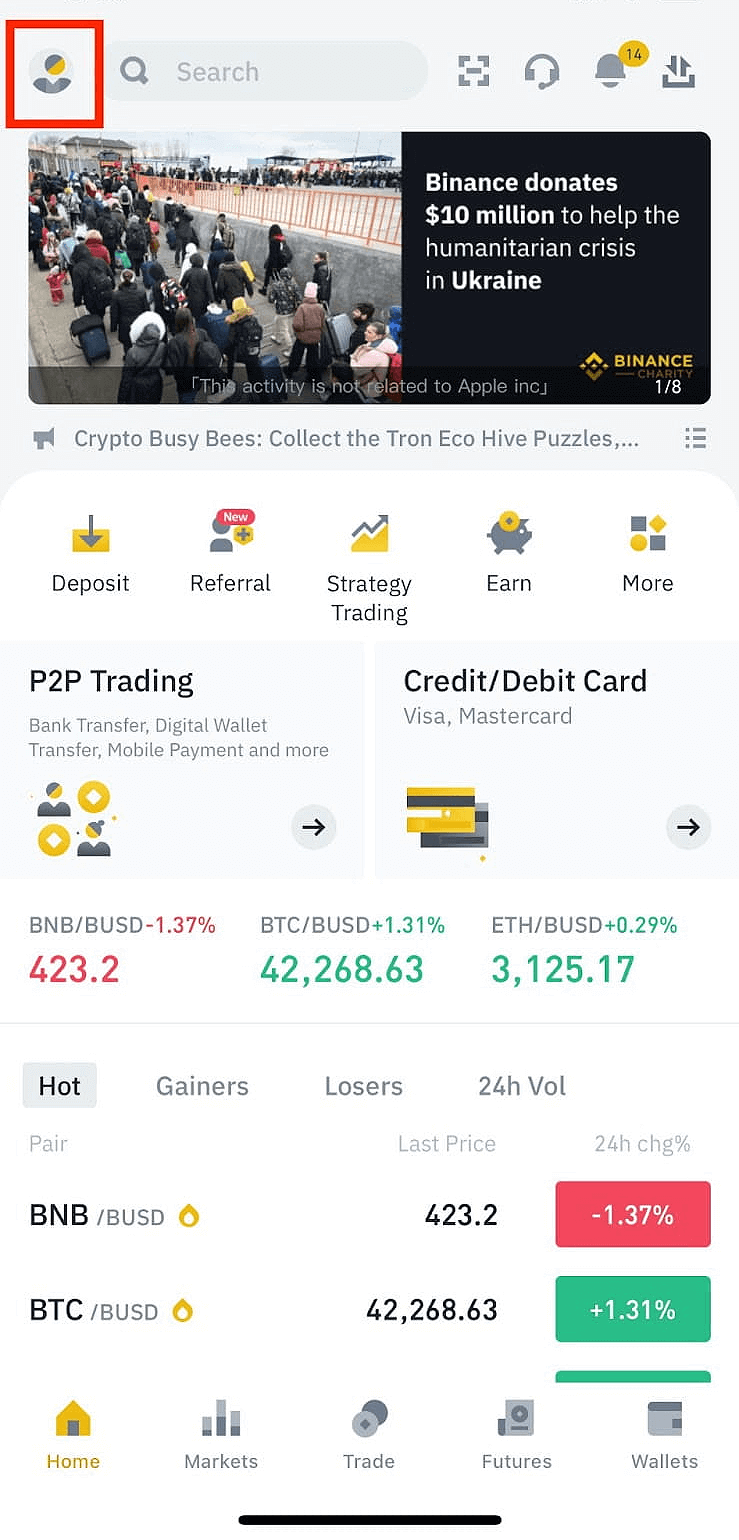Open Earn shortcut
Screen dimensions: 739x1540
click(x=509, y=555)
